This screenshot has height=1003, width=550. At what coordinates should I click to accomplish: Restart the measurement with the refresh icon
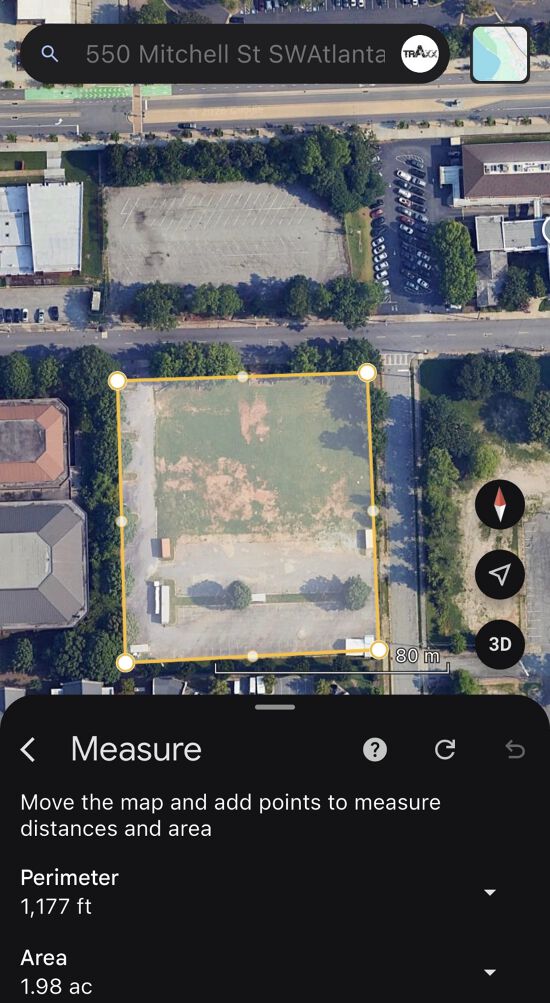pos(445,749)
